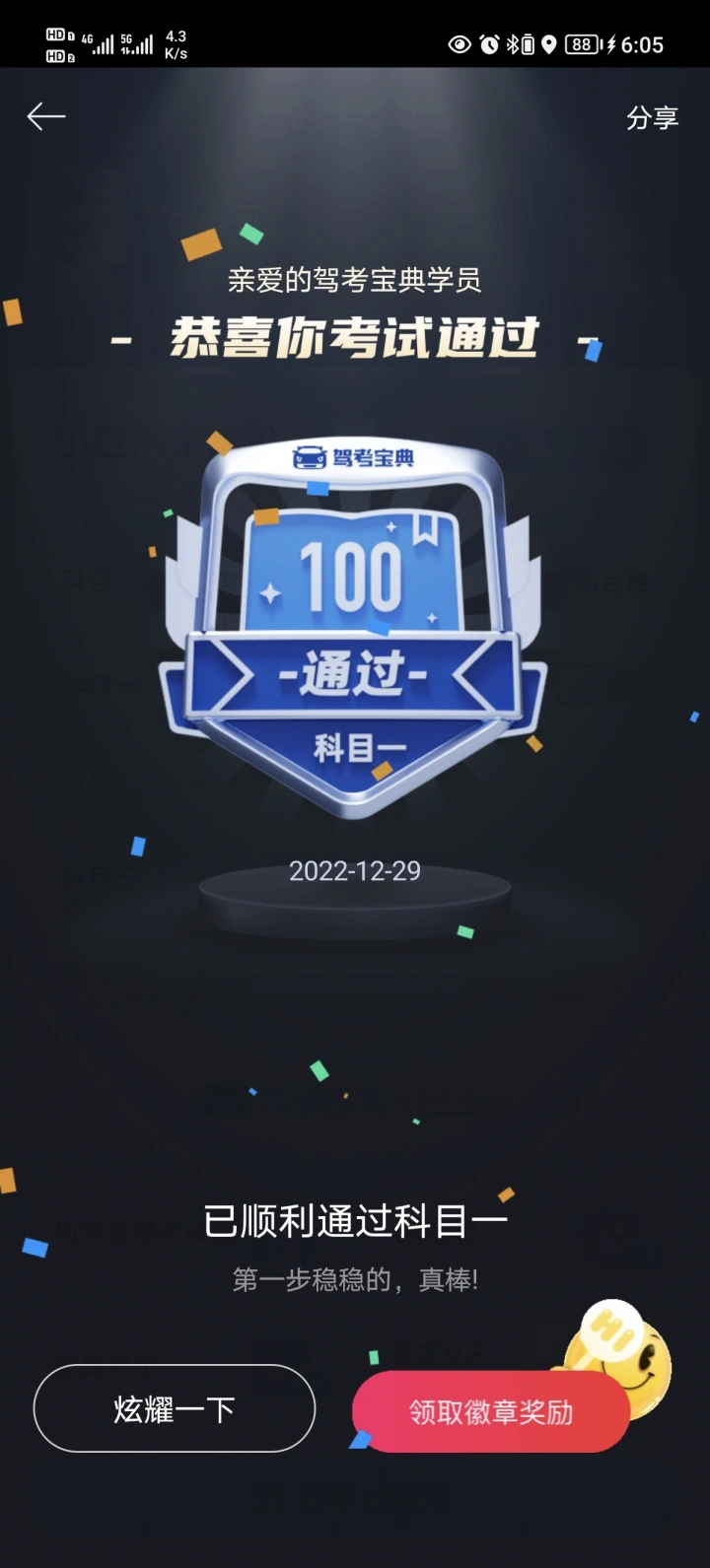Go back using the top-left arrow
Viewport: 710px width, 1568px height.
[x=46, y=117]
